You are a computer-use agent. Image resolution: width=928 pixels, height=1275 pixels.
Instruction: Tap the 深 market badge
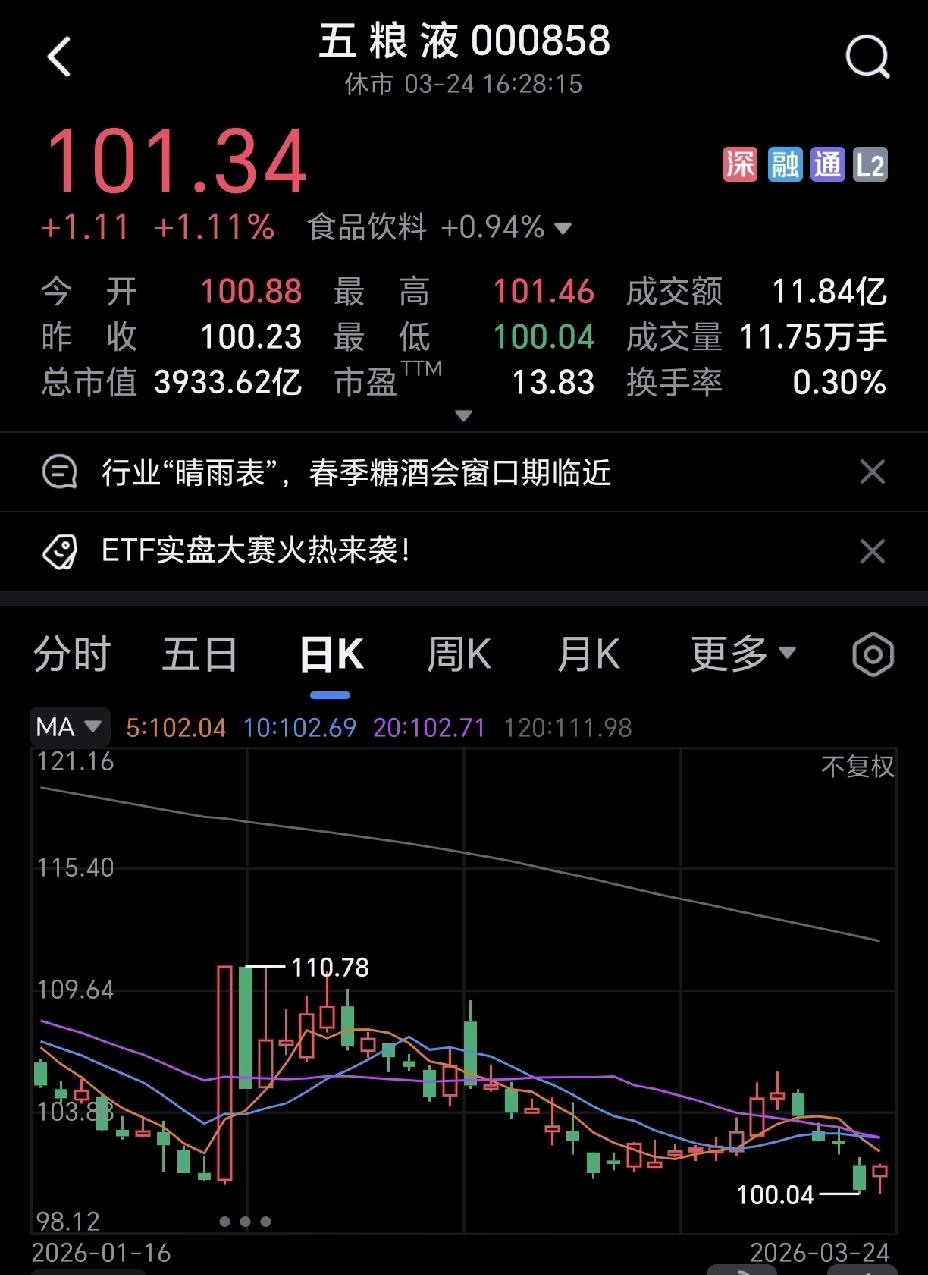click(x=739, y=163)
